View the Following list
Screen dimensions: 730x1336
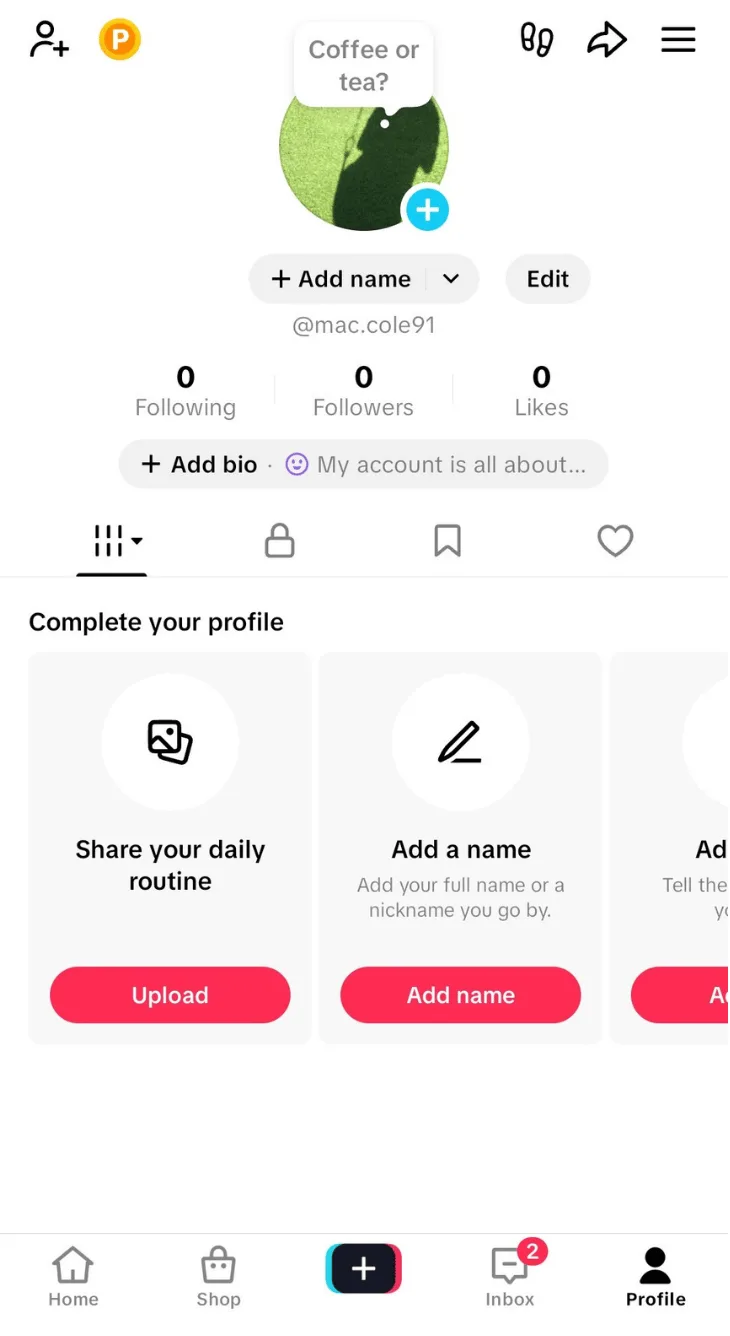click(185, 391)
